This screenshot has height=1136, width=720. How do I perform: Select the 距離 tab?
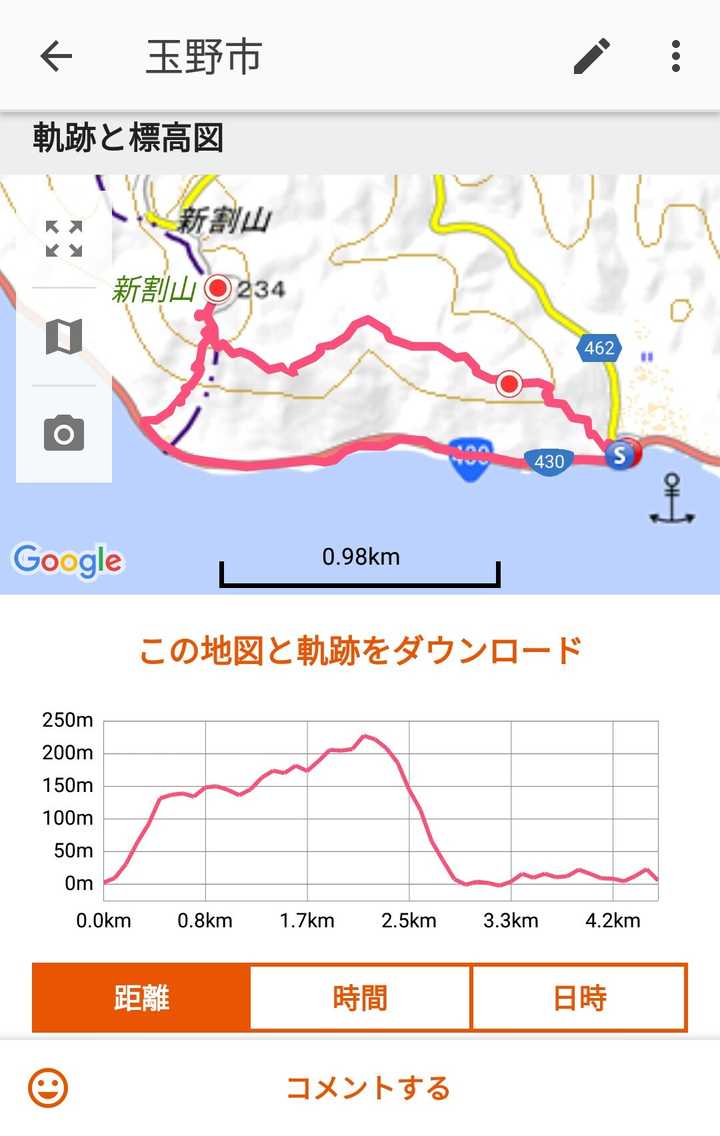142,998
